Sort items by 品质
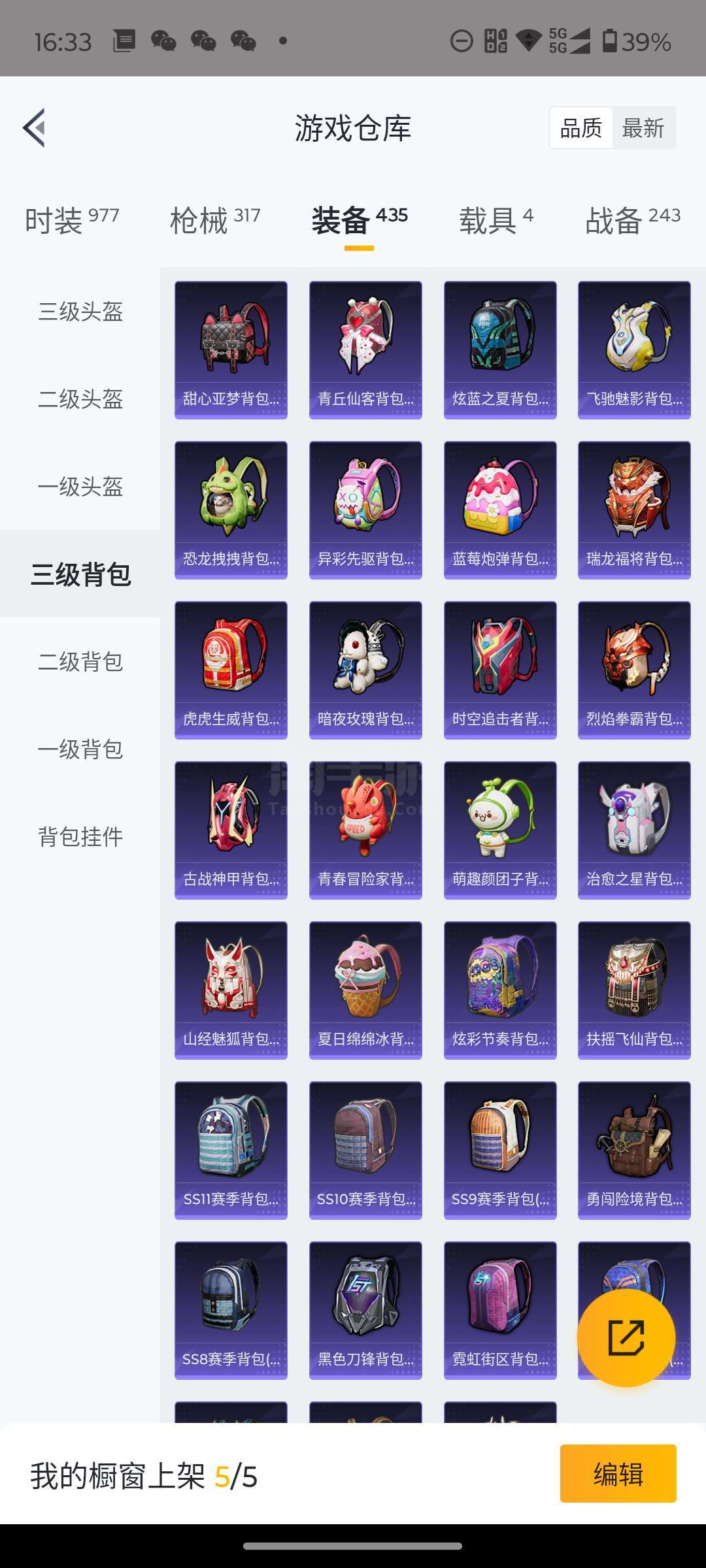Image resolution: width=706 pixels, height=1568 pixels. (581, 128)
